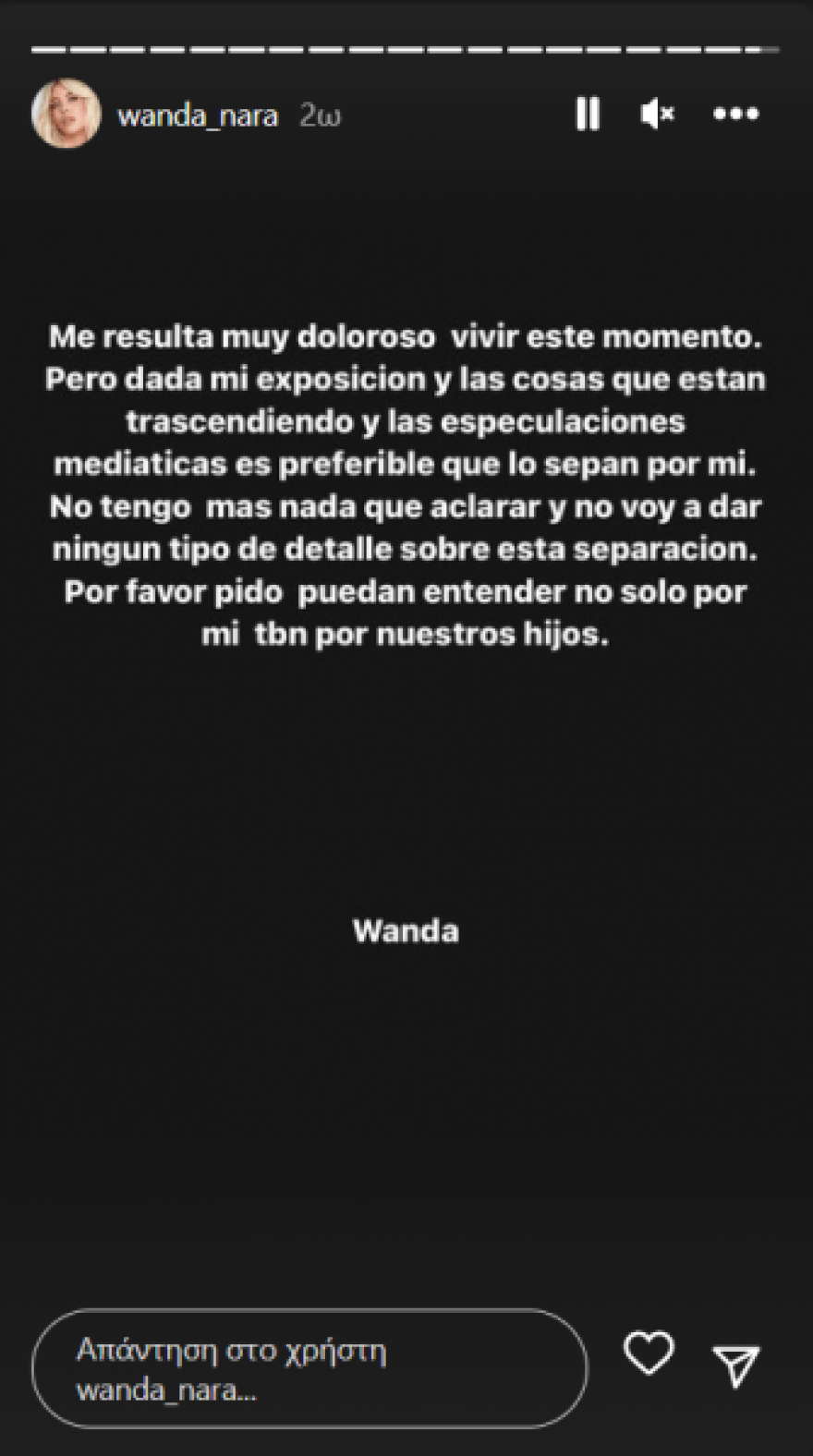Open wanda_nara's profile picture
The image size is (813, 1456).
(x=66, y=115)
